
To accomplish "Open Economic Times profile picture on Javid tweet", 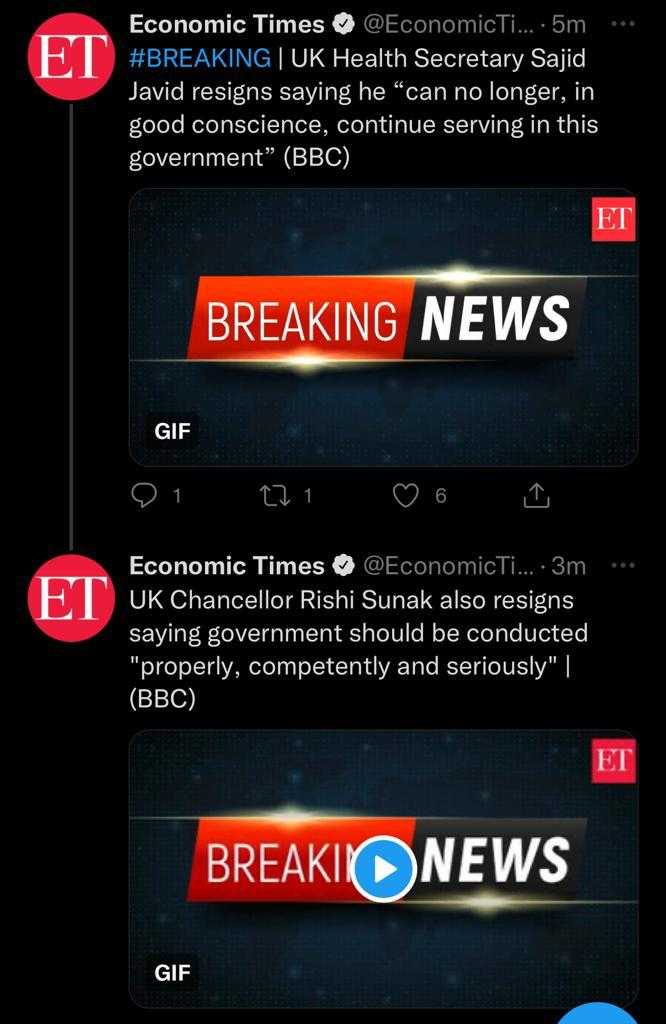I will pyautogui.click(x=72, y=60).
